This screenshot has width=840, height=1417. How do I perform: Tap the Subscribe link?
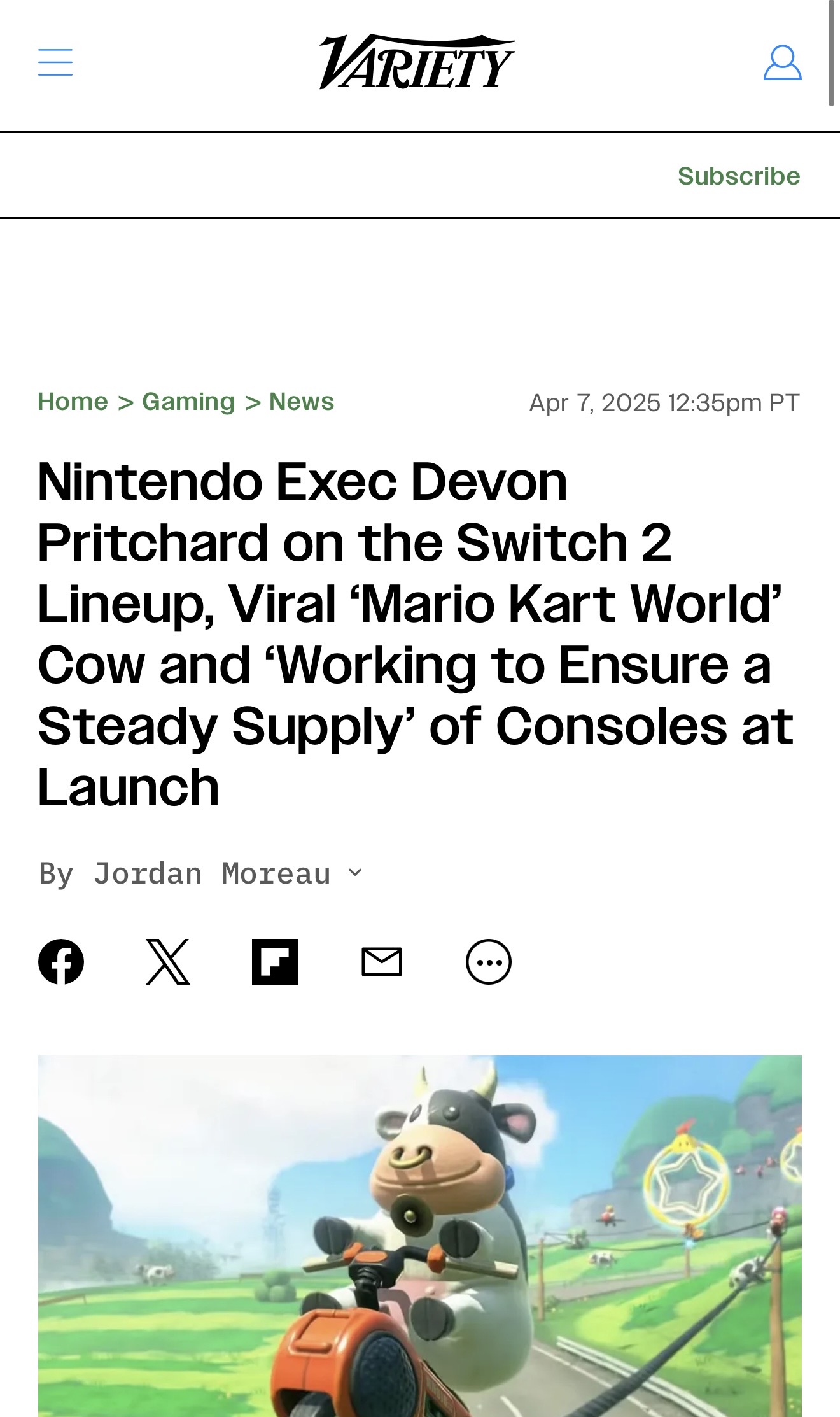pos(738,176)
